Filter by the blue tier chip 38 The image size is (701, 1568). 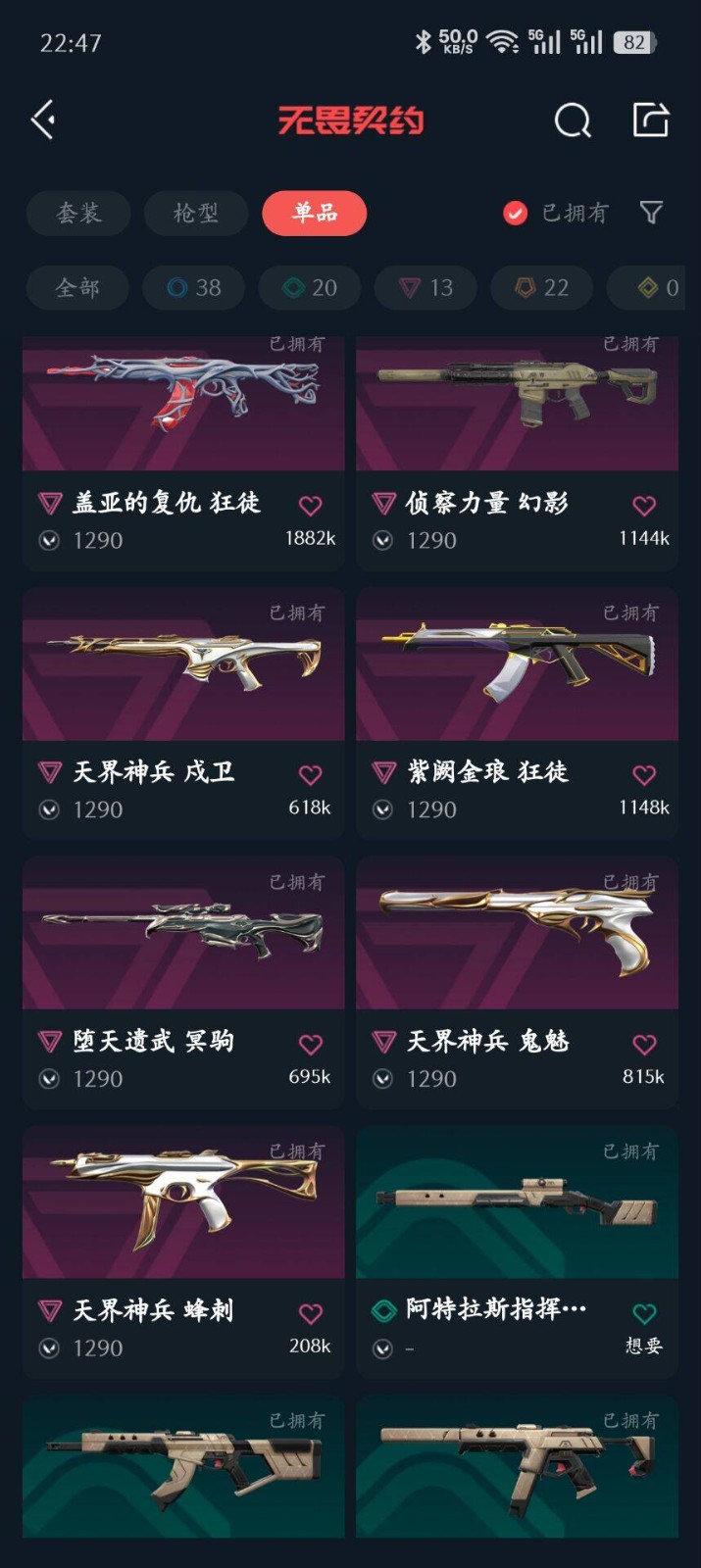point(194,287)
